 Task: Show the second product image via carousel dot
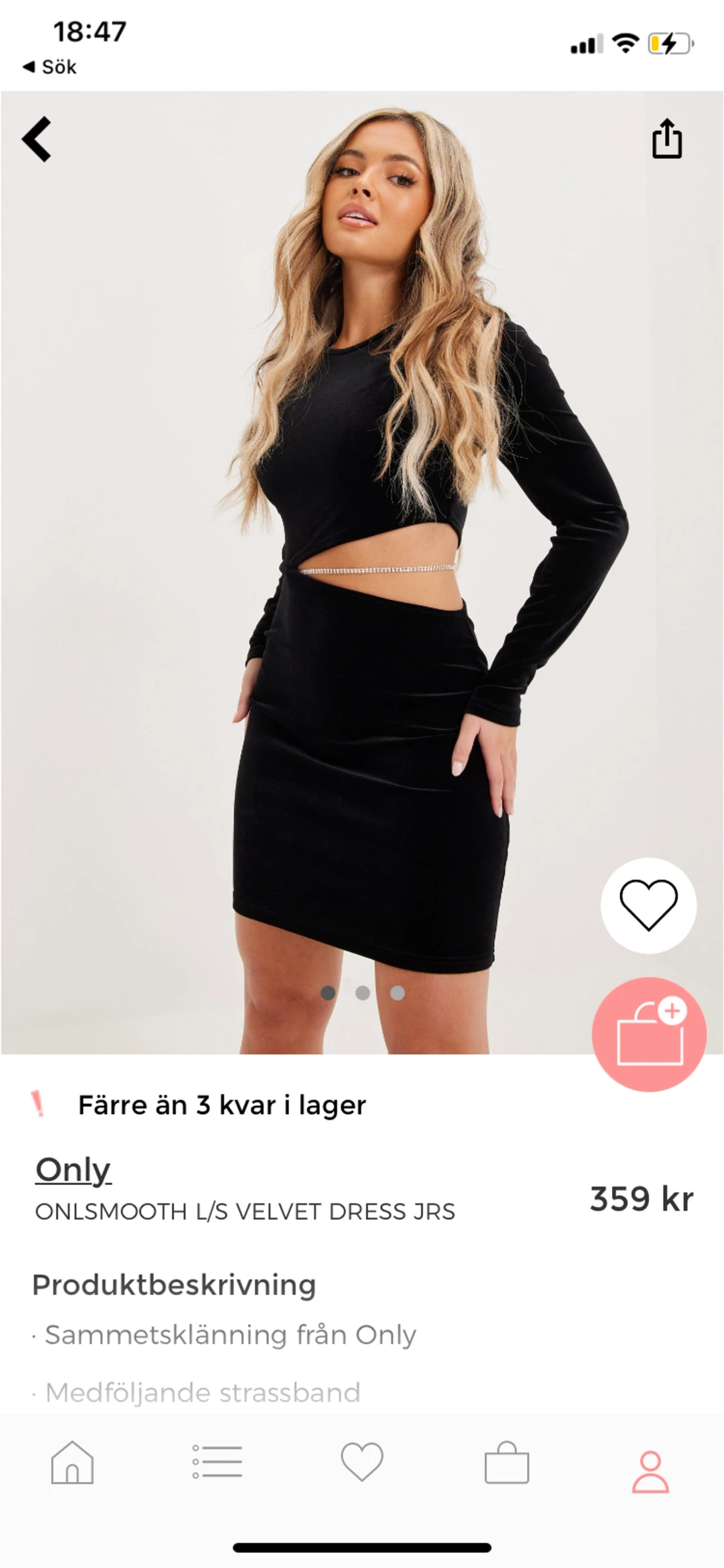click(362, 991)
